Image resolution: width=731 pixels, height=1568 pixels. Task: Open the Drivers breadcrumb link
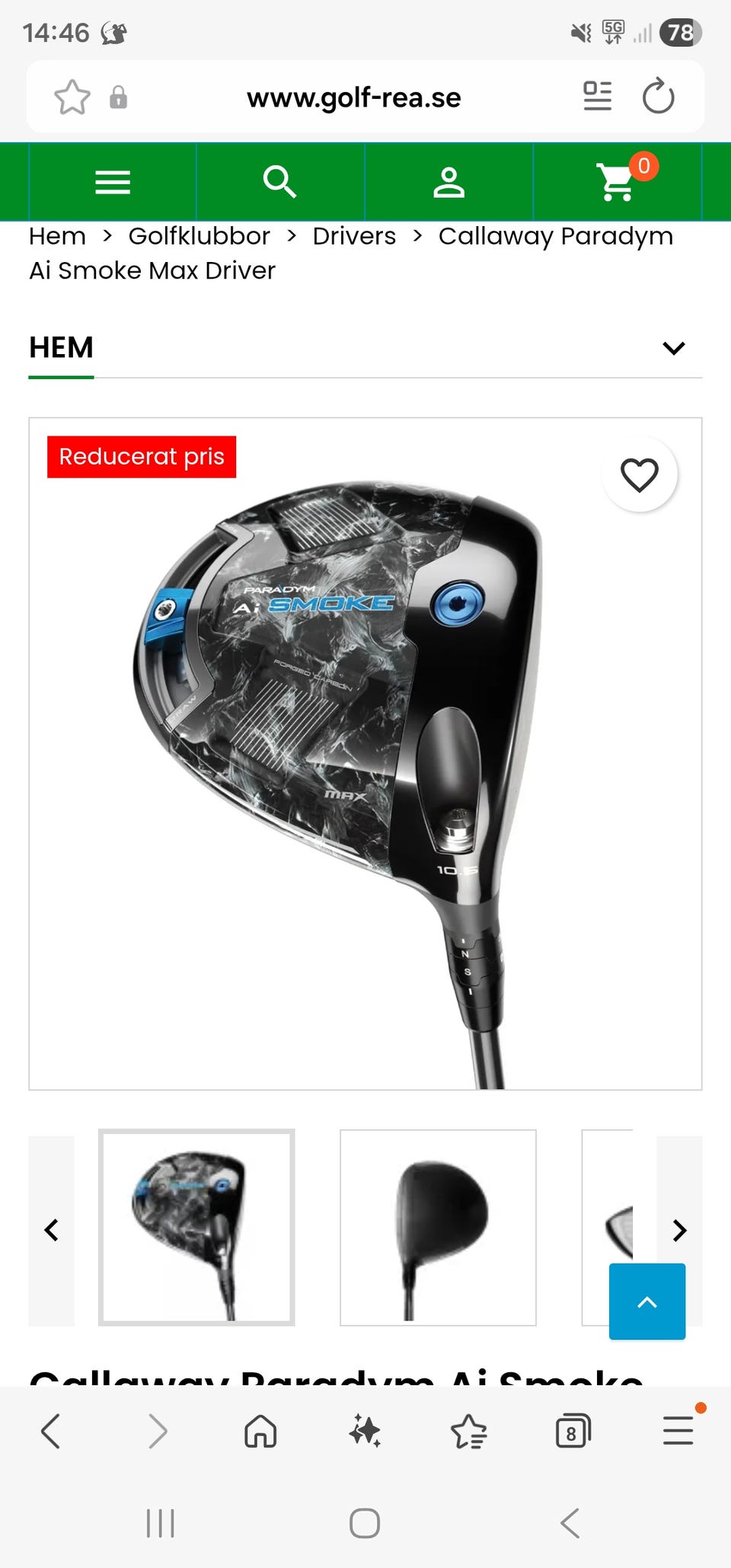tap(354, 236)
